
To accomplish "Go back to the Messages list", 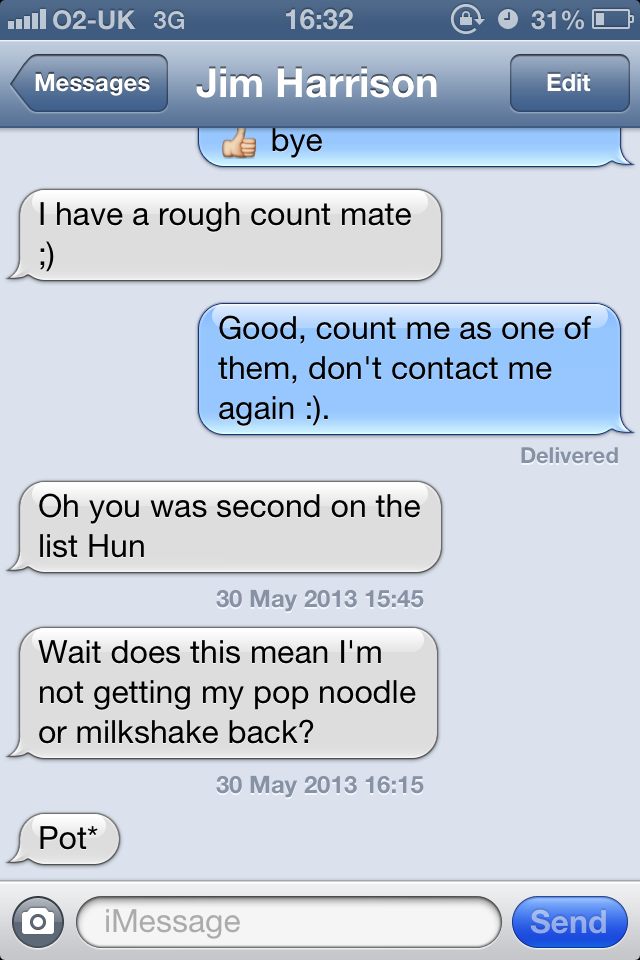I will tap(90, 84).
